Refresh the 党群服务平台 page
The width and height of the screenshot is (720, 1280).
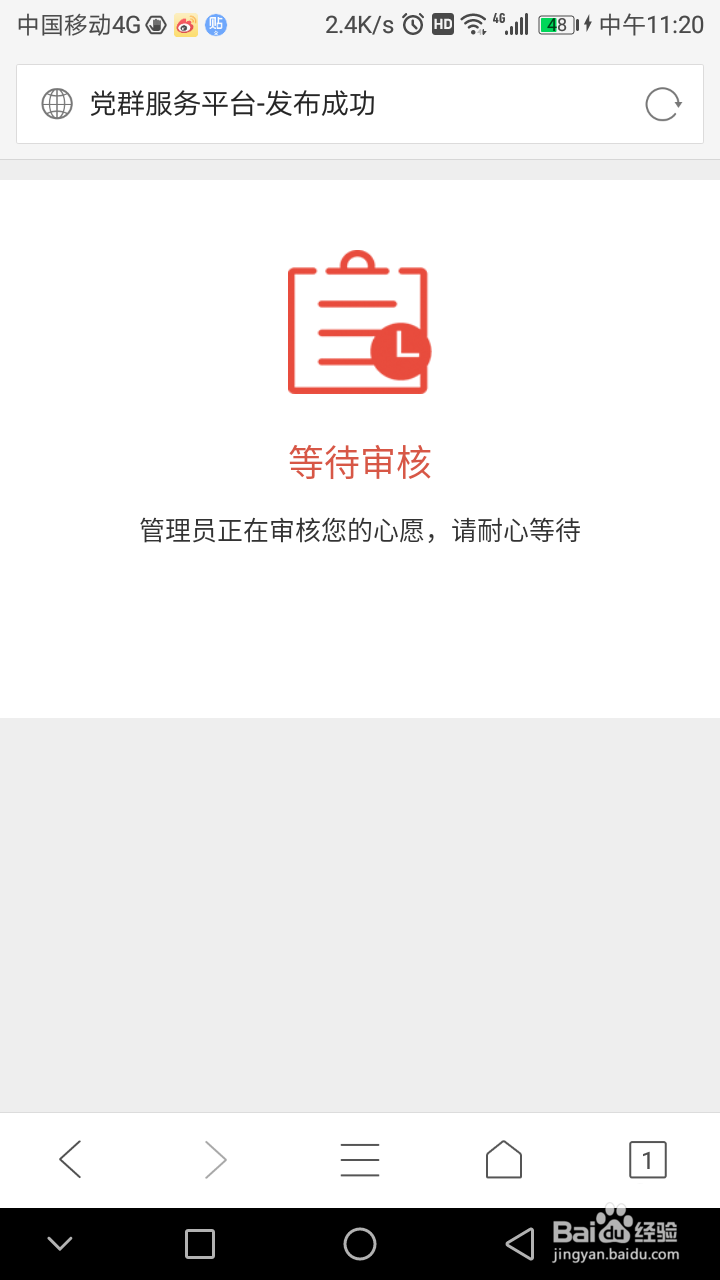(x=664, y=104)
